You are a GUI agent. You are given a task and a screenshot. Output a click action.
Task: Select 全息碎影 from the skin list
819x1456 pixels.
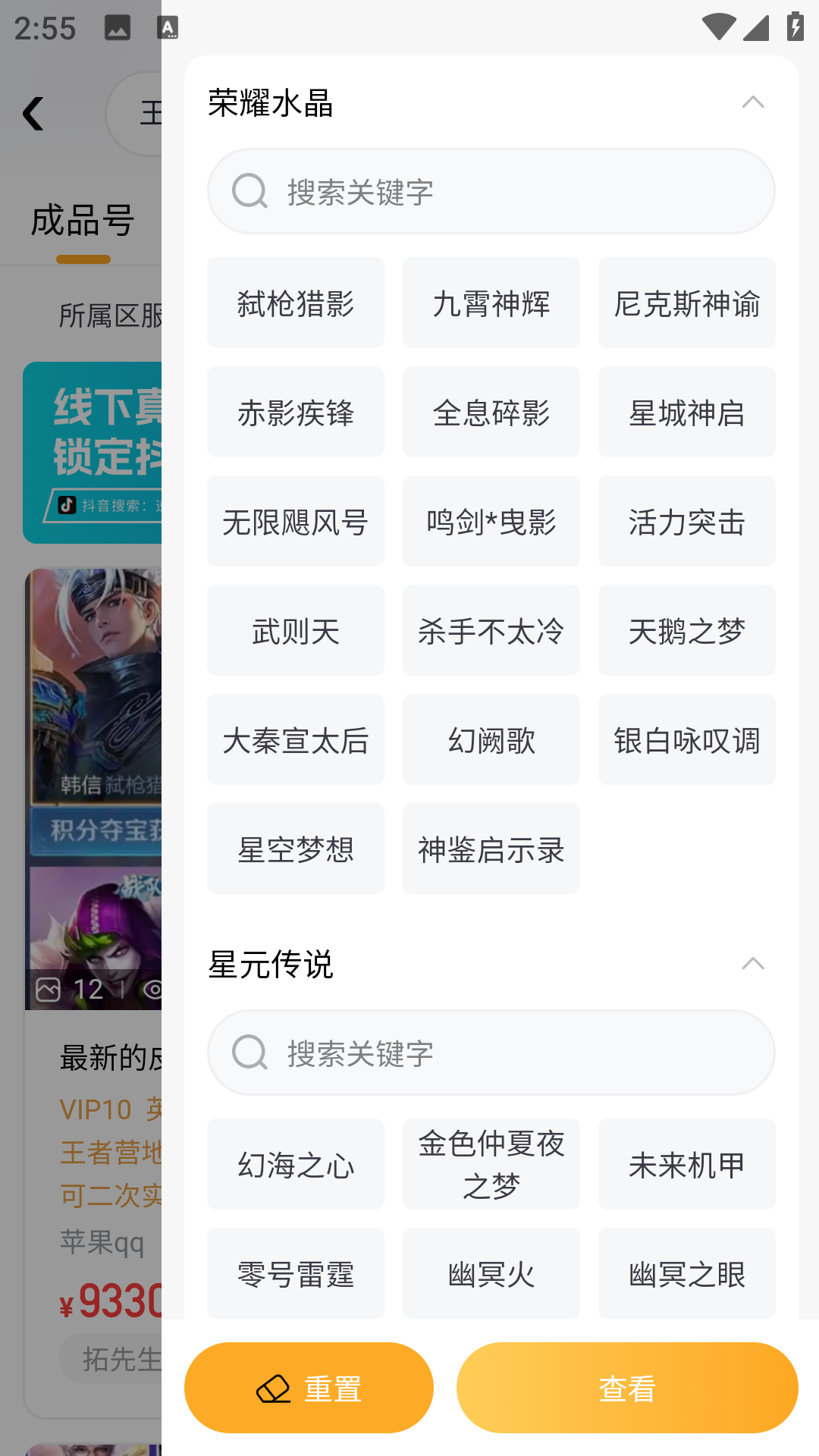point(491,413)
